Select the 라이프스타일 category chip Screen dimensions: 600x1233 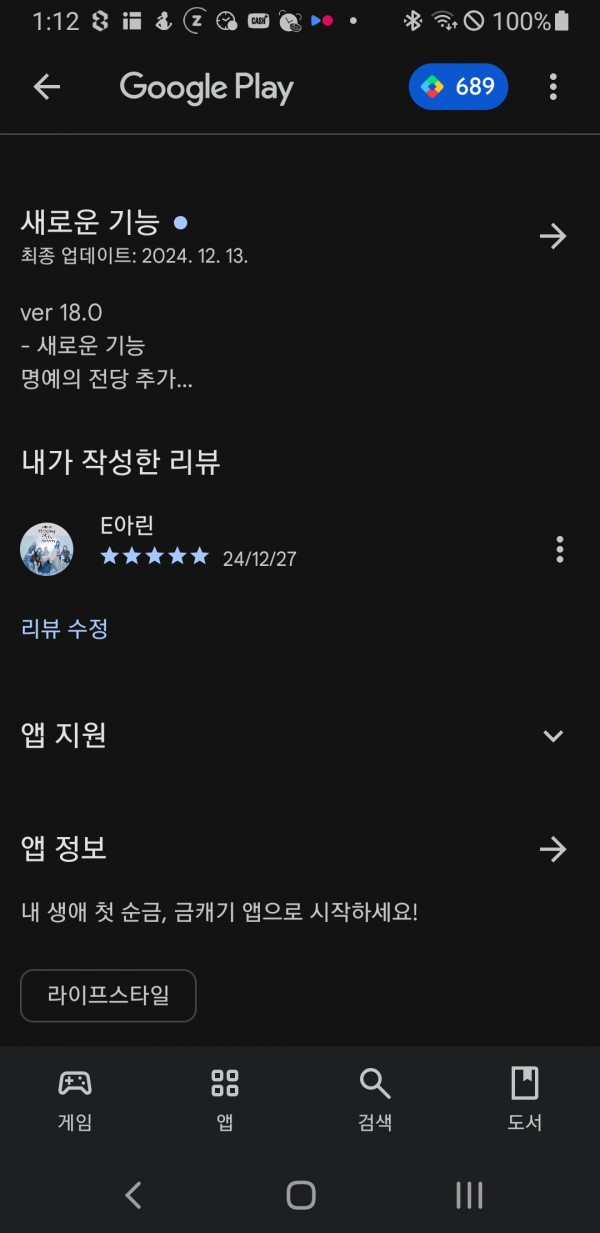(108, 995)
